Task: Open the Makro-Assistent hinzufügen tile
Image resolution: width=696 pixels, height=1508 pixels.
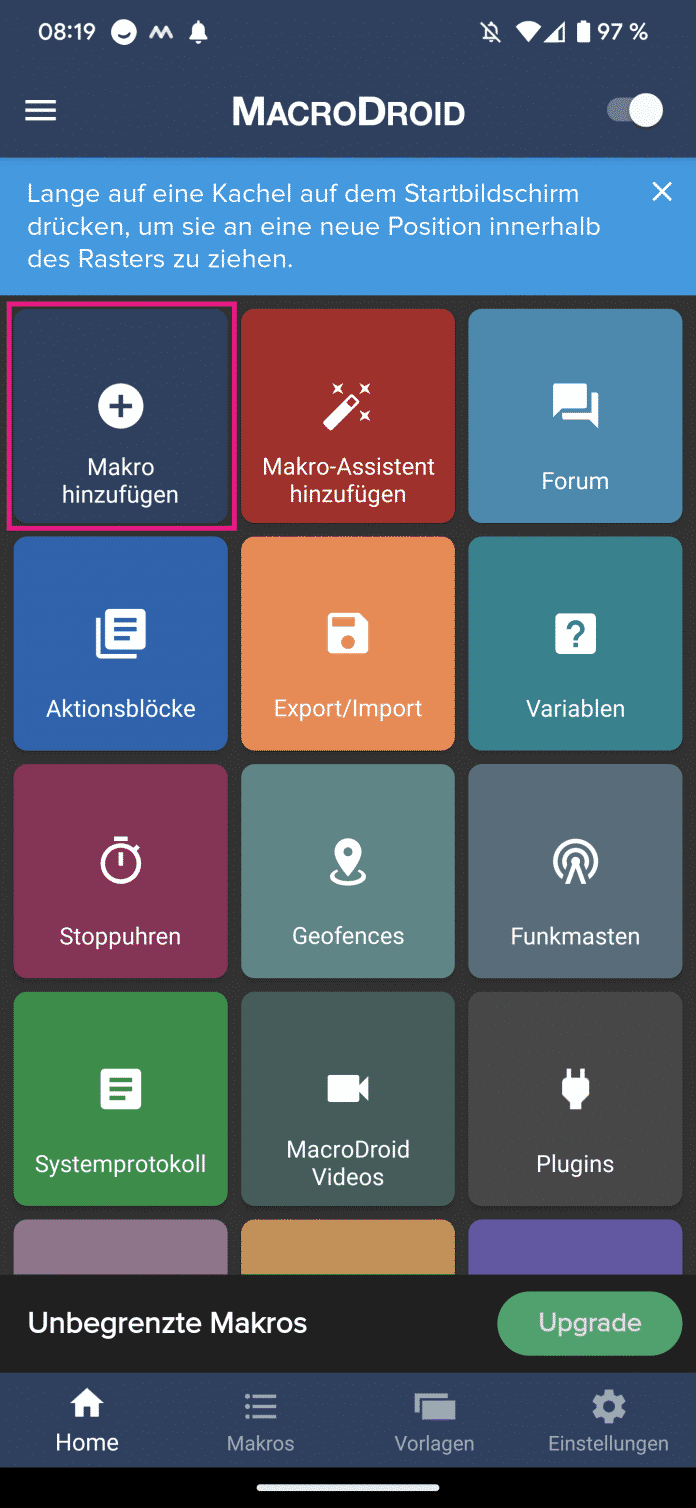Action: coord(348,416)
